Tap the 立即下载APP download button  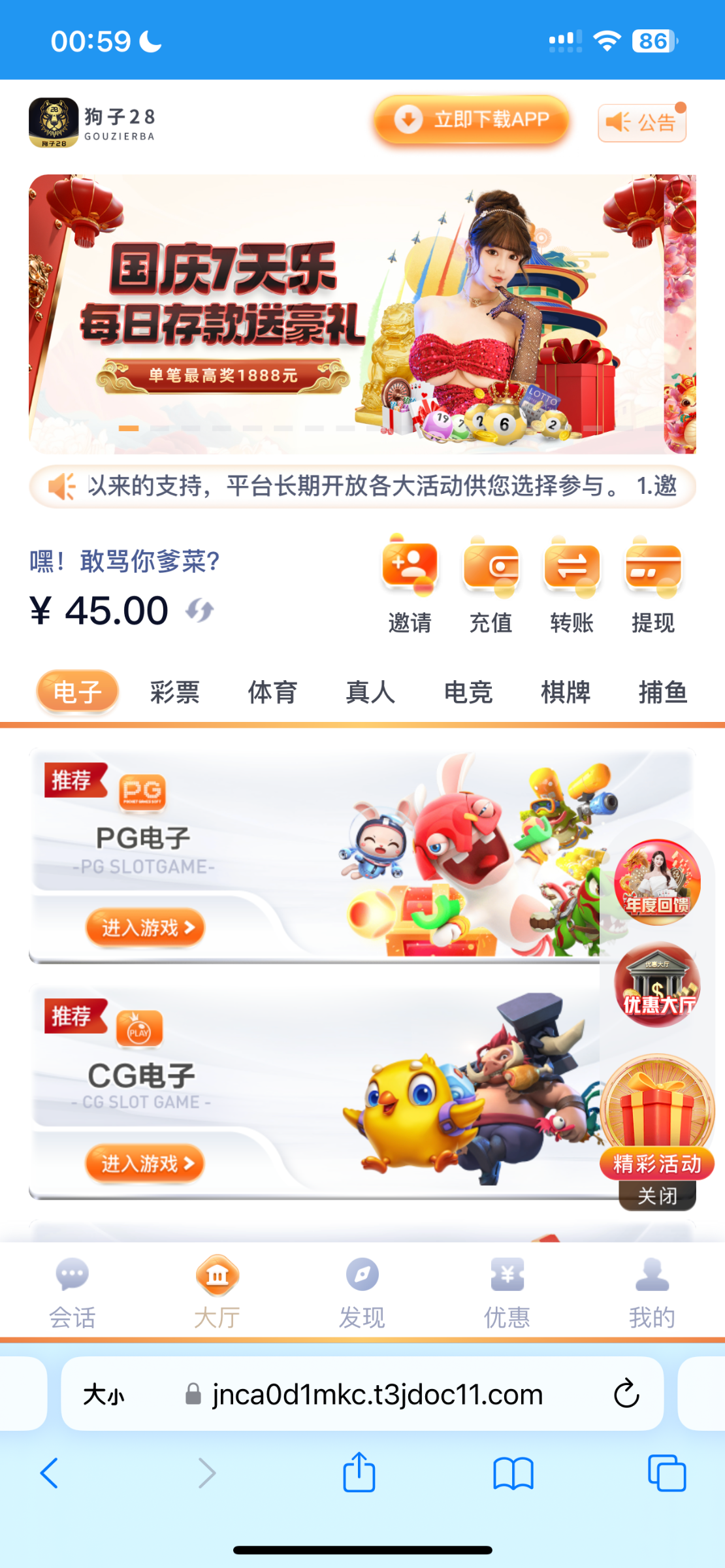pyautogui.click(x=471, y=120)
